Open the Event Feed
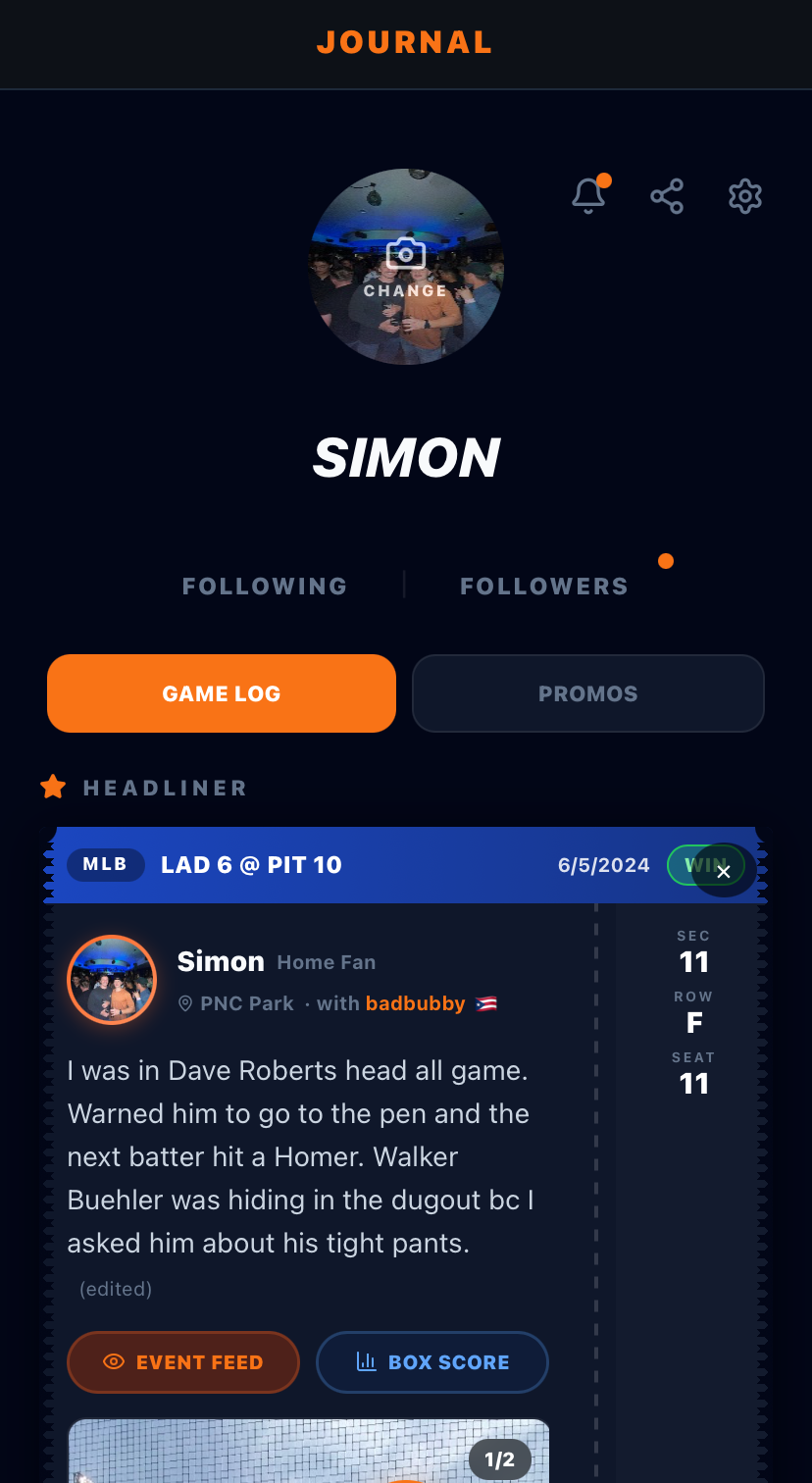Viewport: 812px width, 1483px height. [183, 1362]
